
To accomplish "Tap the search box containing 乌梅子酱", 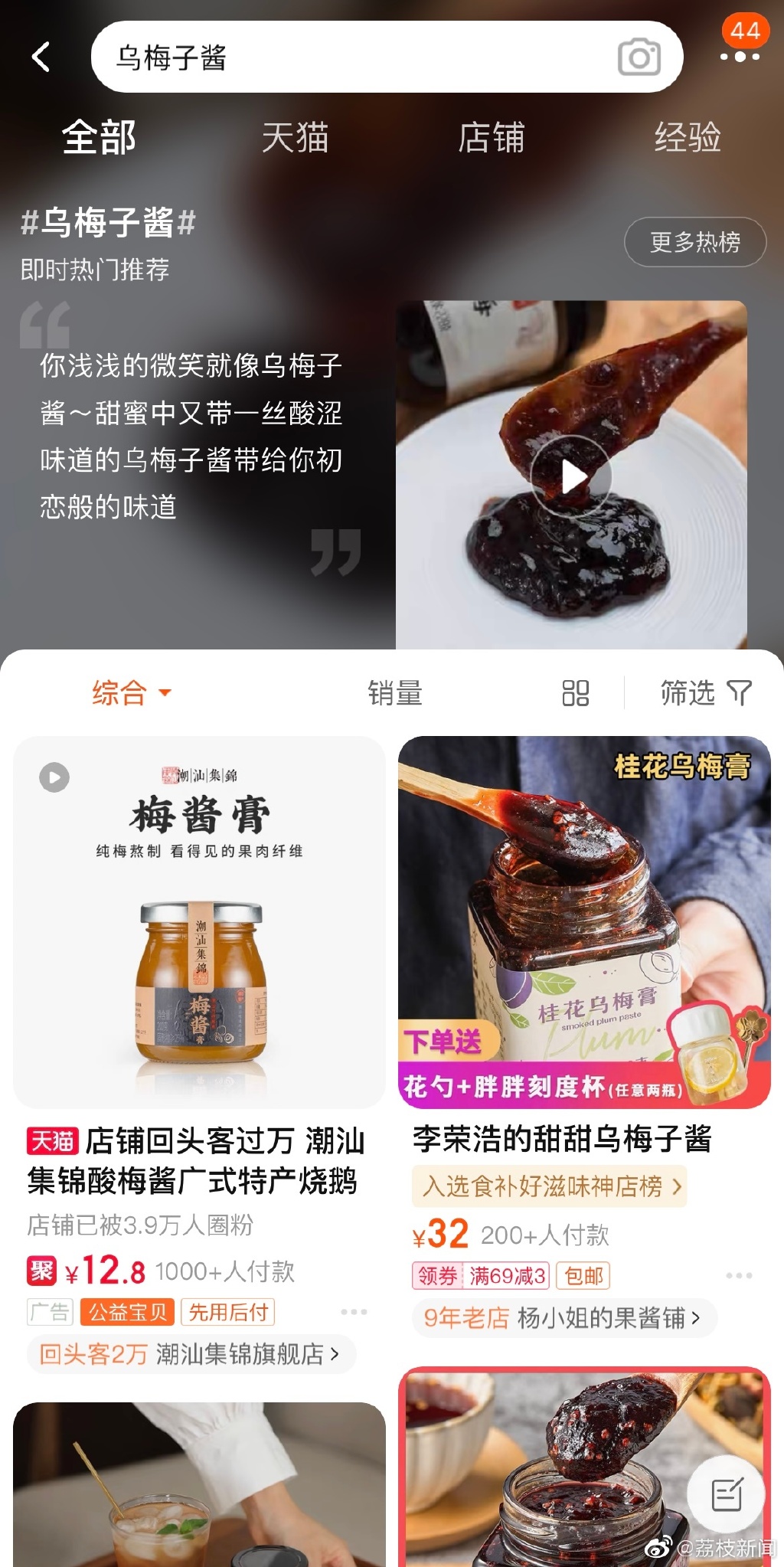I will [x=387, y=57].
